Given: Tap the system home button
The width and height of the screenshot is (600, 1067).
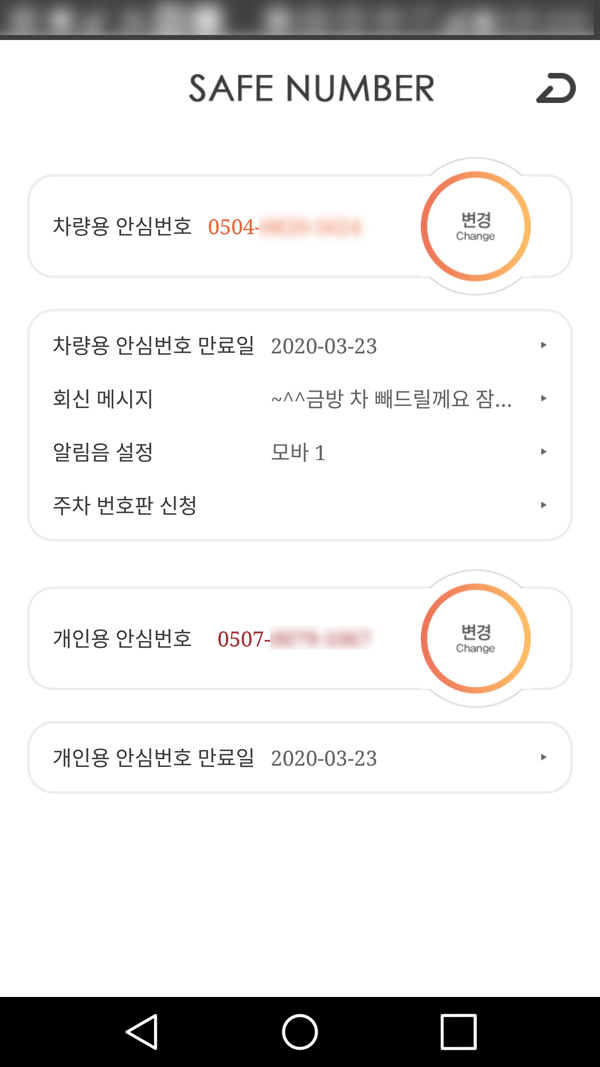Looking at the screenshot, I should [300, 1032].
